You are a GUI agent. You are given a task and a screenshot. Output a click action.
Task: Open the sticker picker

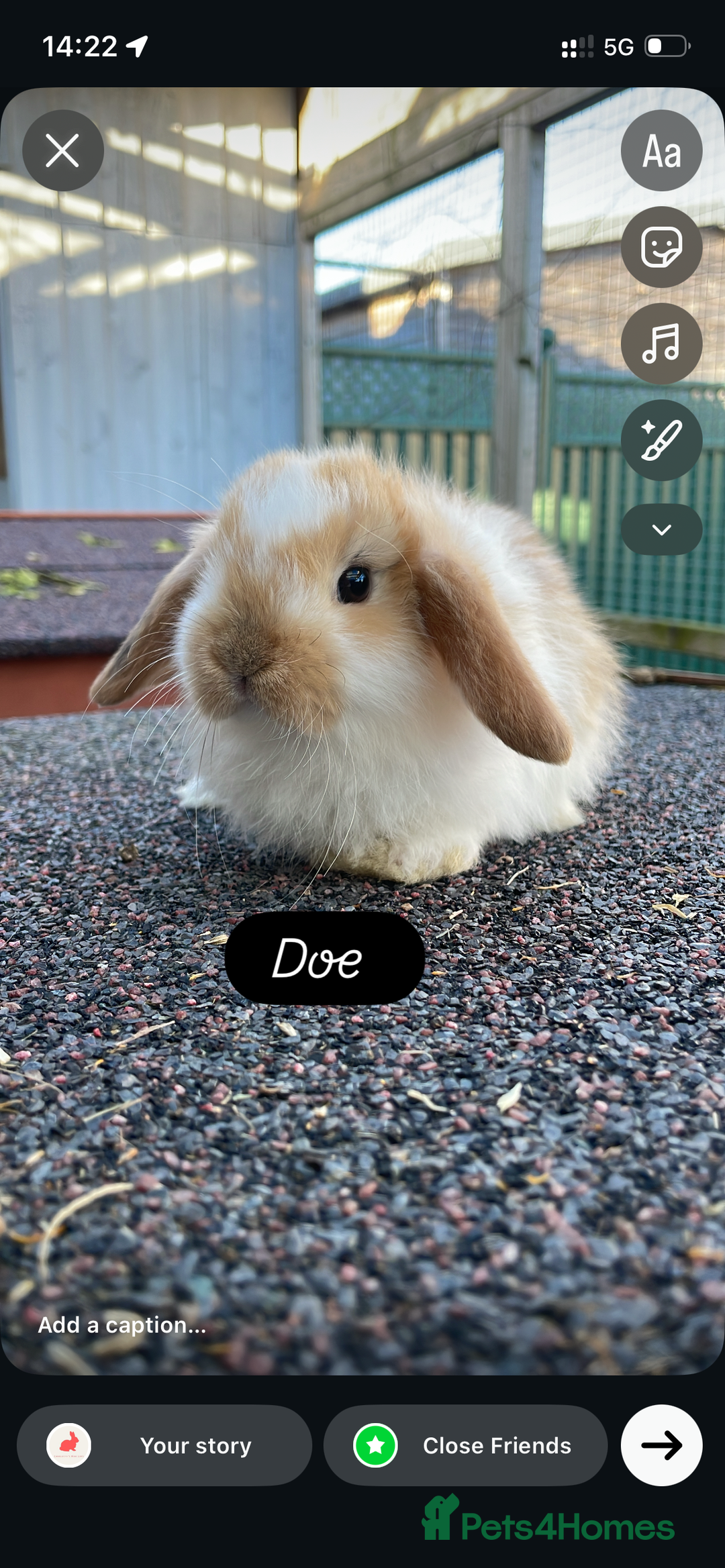tap(661, 247)
